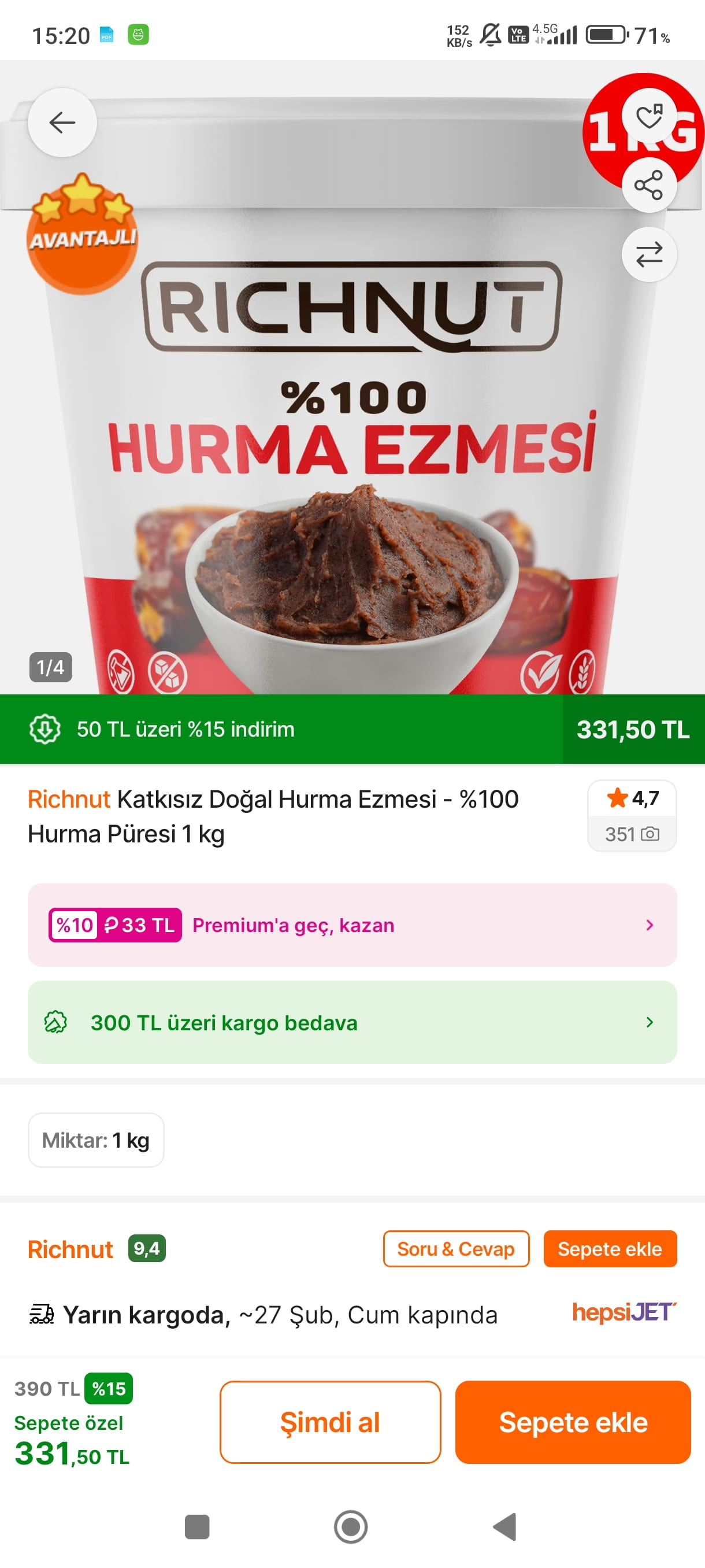705x1568 pixels.
Task: Open Soru & Cevap section
Action: [x=455, y=1249]
